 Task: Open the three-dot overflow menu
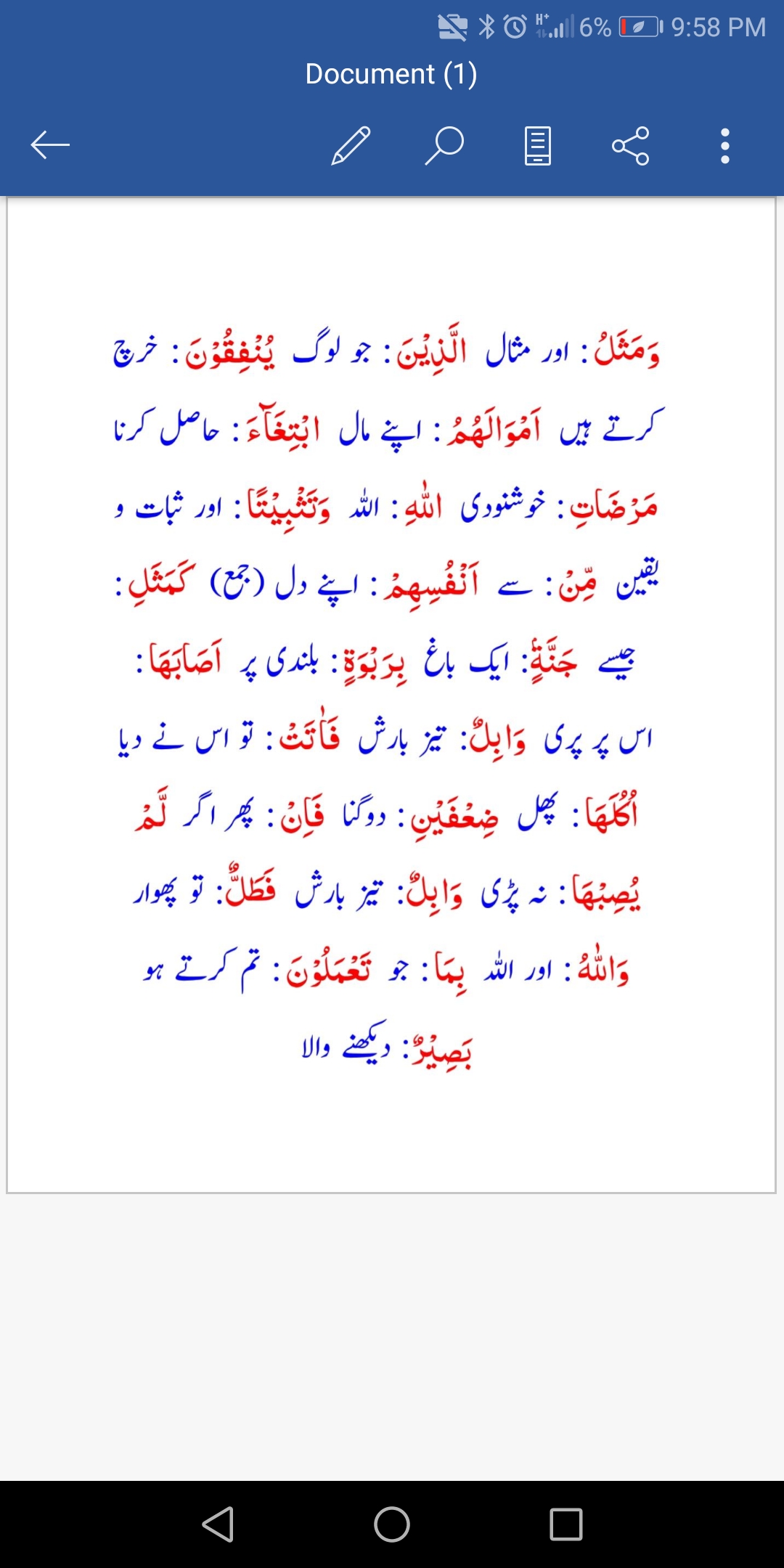[x=724, y=146]
